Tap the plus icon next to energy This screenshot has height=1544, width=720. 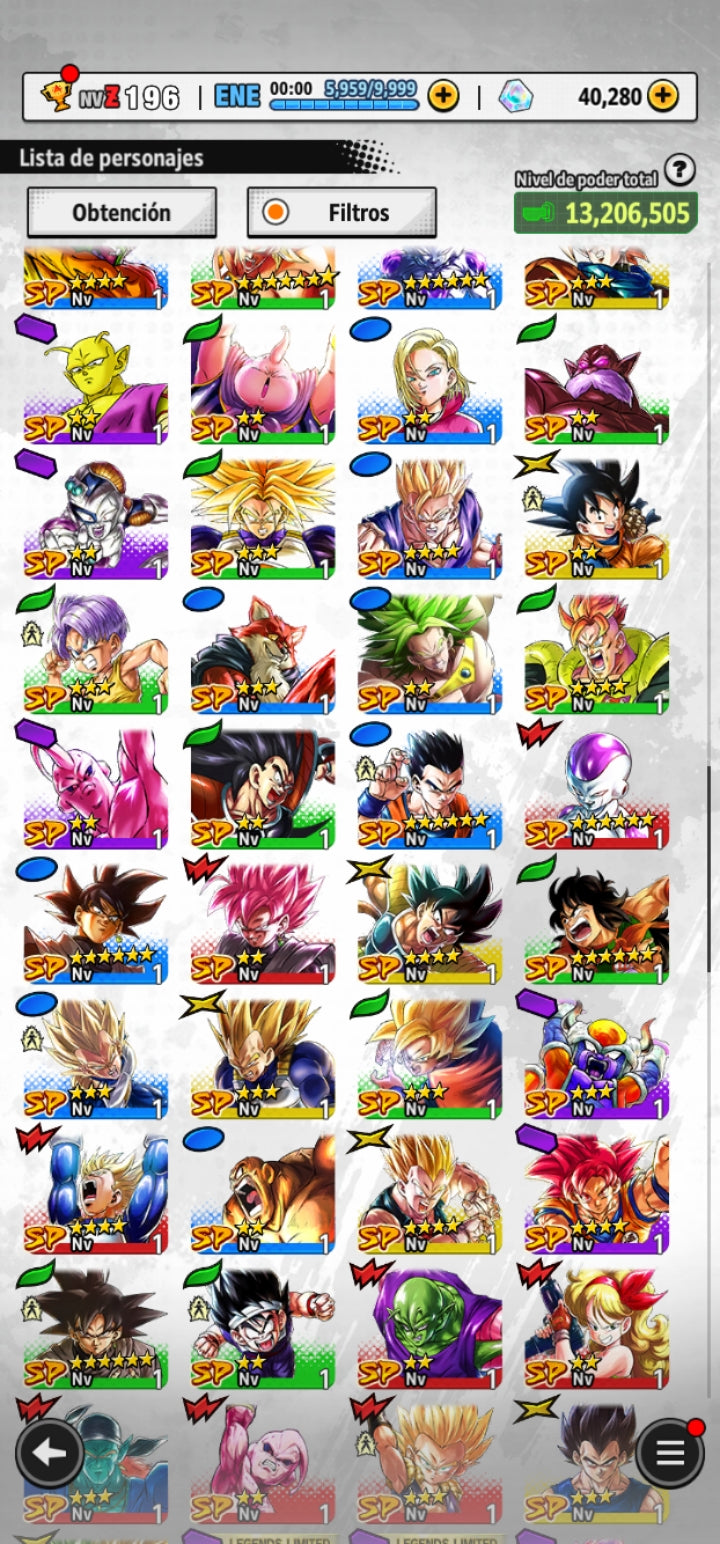[443, 96]
